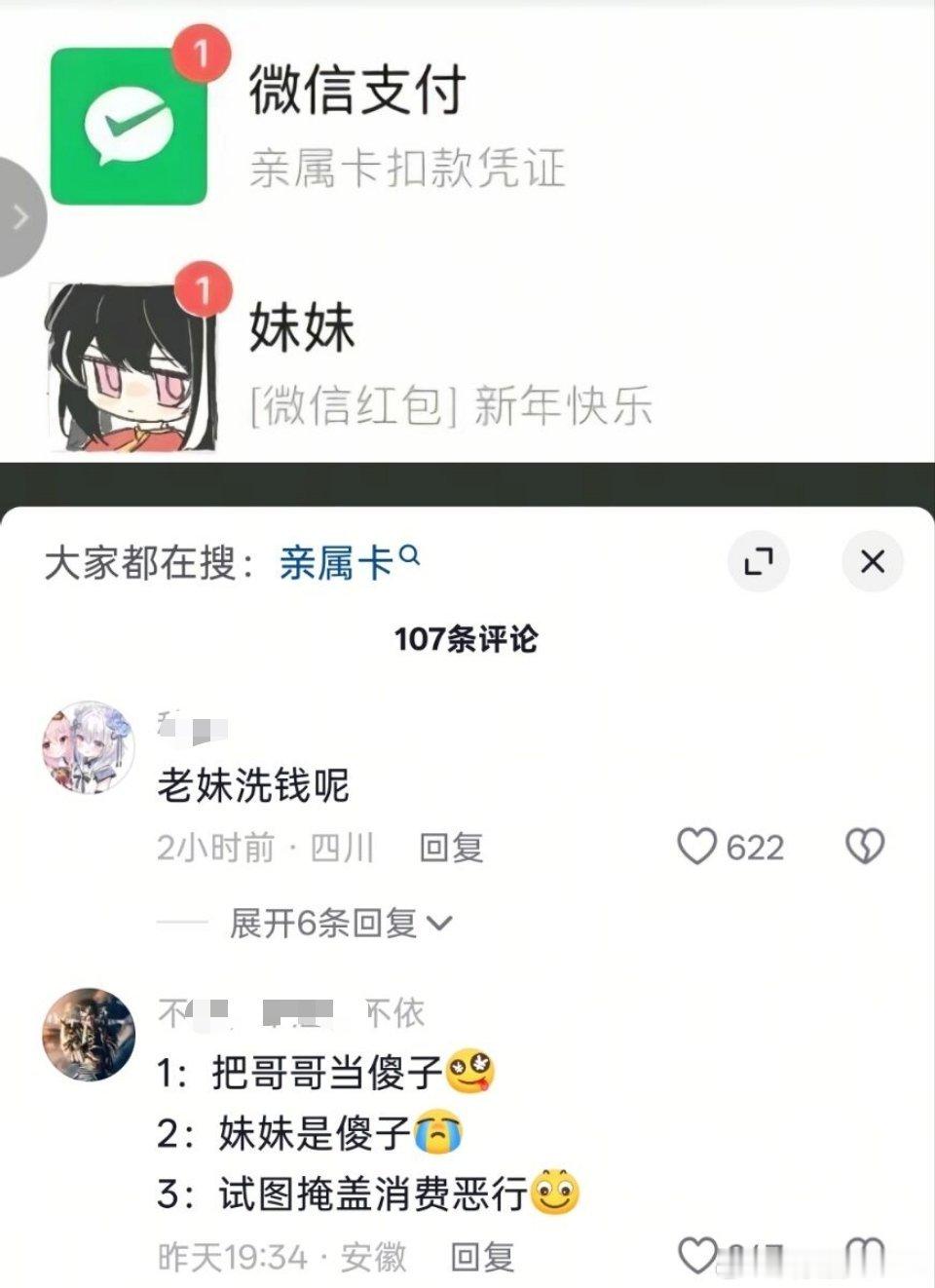Click the chevron after 展开6条回复

tap(440, 926)
